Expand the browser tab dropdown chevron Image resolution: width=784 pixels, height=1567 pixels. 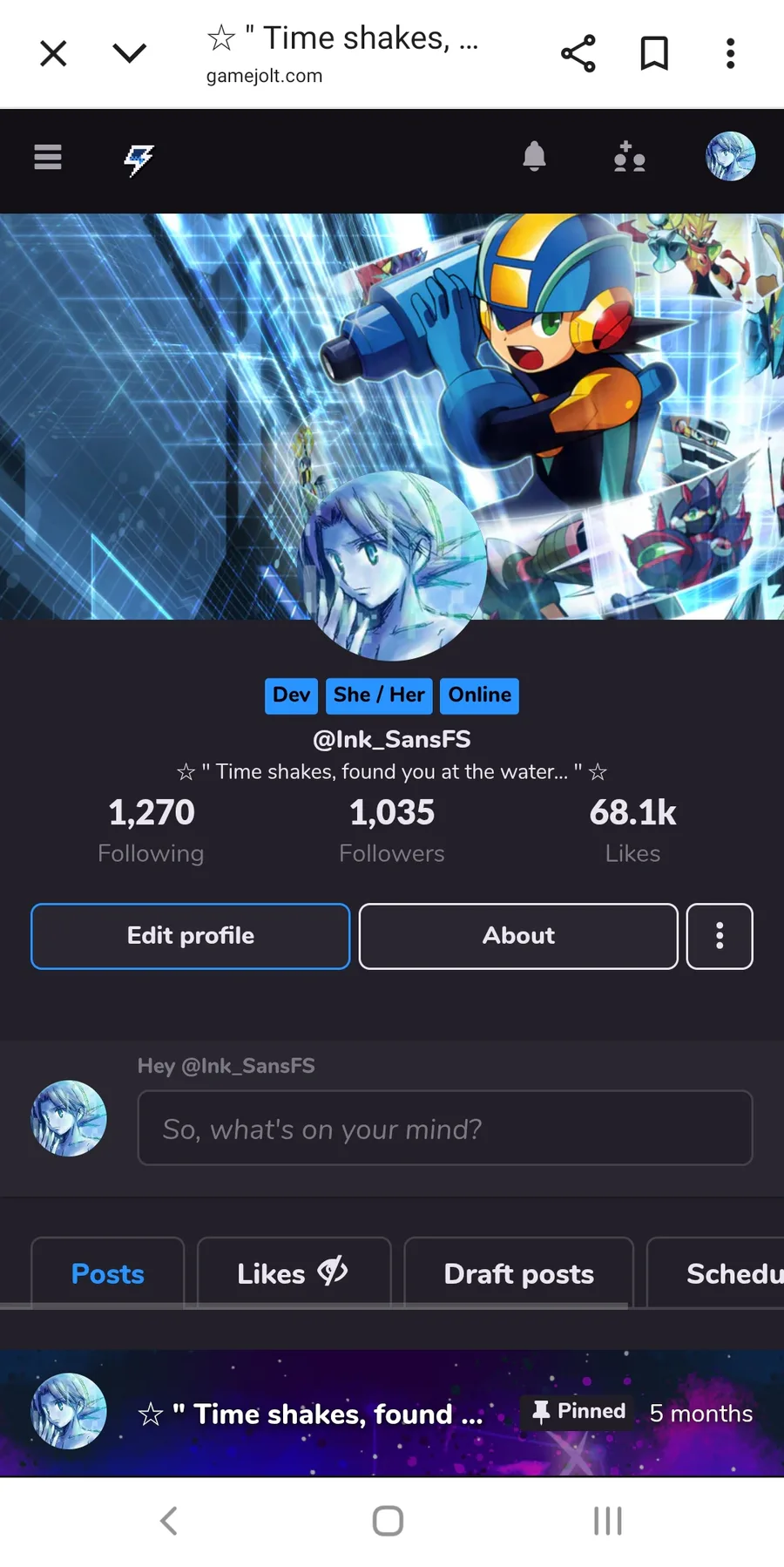pos(129,53)
